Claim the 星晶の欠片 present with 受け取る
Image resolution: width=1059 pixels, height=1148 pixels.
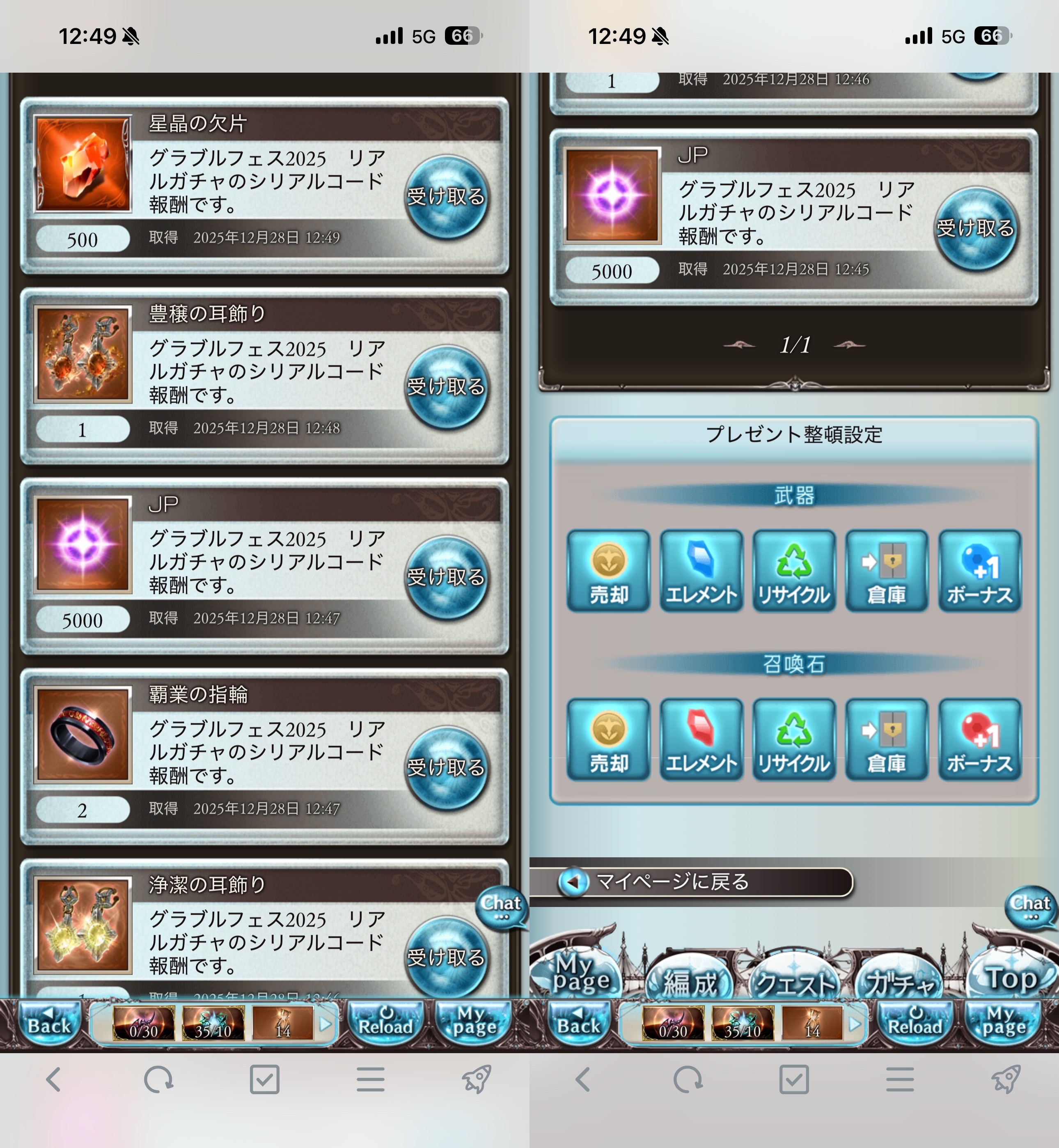click(447, 197)
